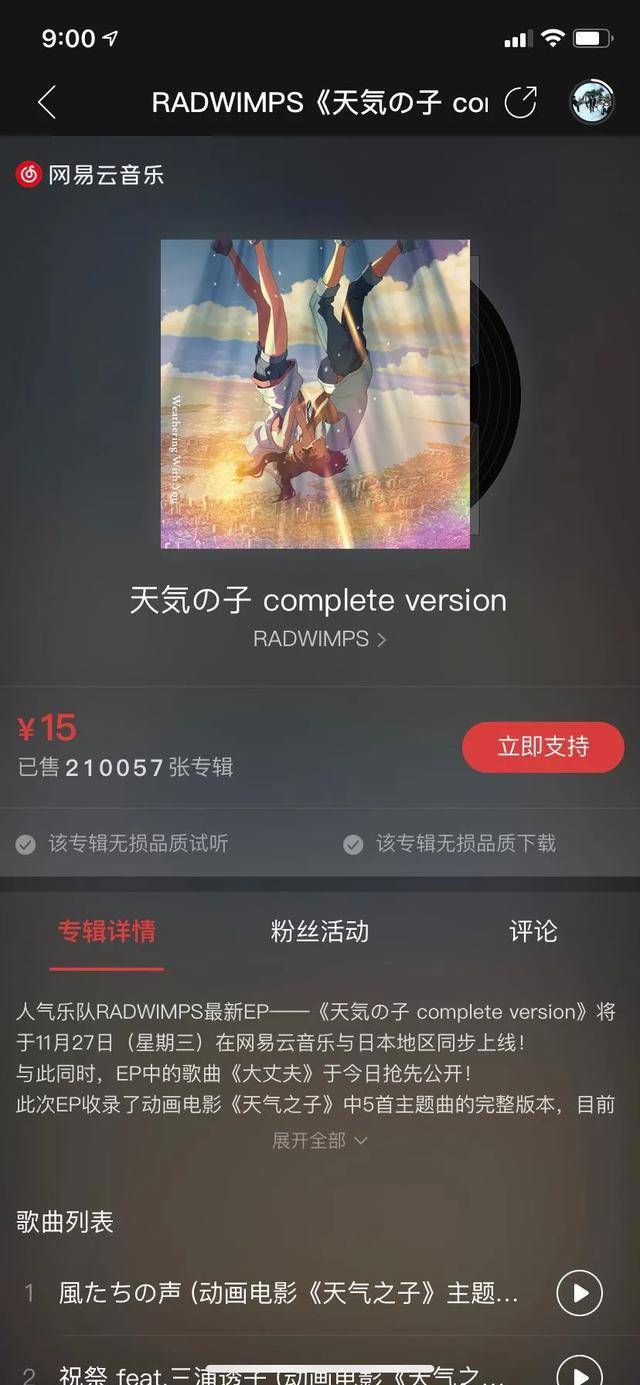The height and width of the screenshot is (1385, 640).
Task: Open the album cover artwork
Action: coord(315,394)
